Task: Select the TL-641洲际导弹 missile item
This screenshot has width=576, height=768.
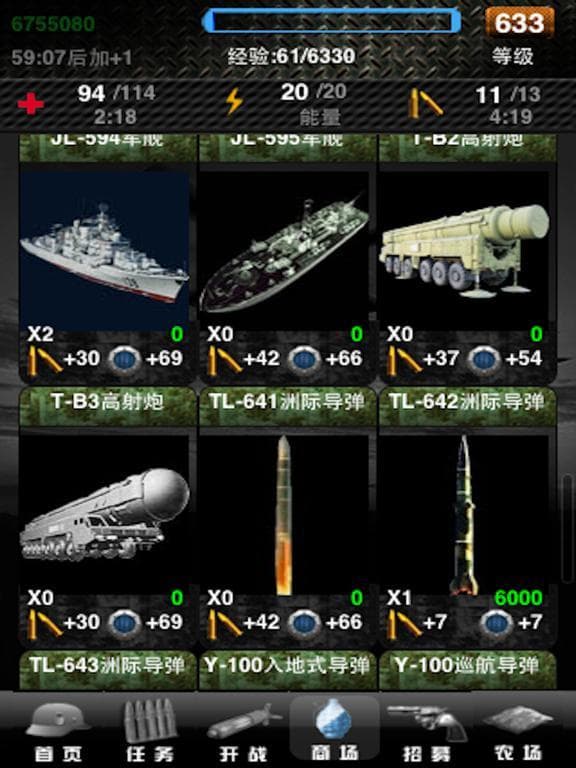Action: pos(287,517)
